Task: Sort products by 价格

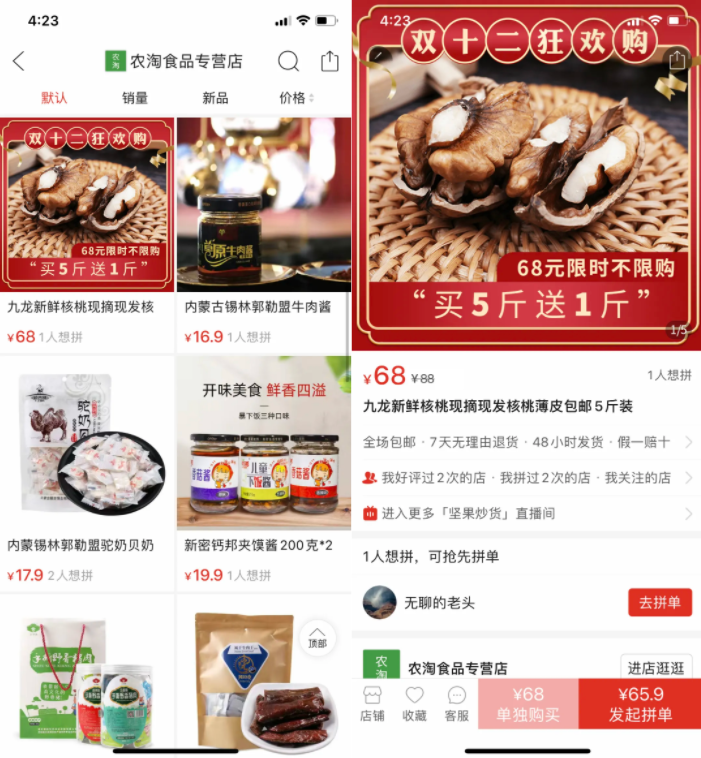Action: click(296, 98)
